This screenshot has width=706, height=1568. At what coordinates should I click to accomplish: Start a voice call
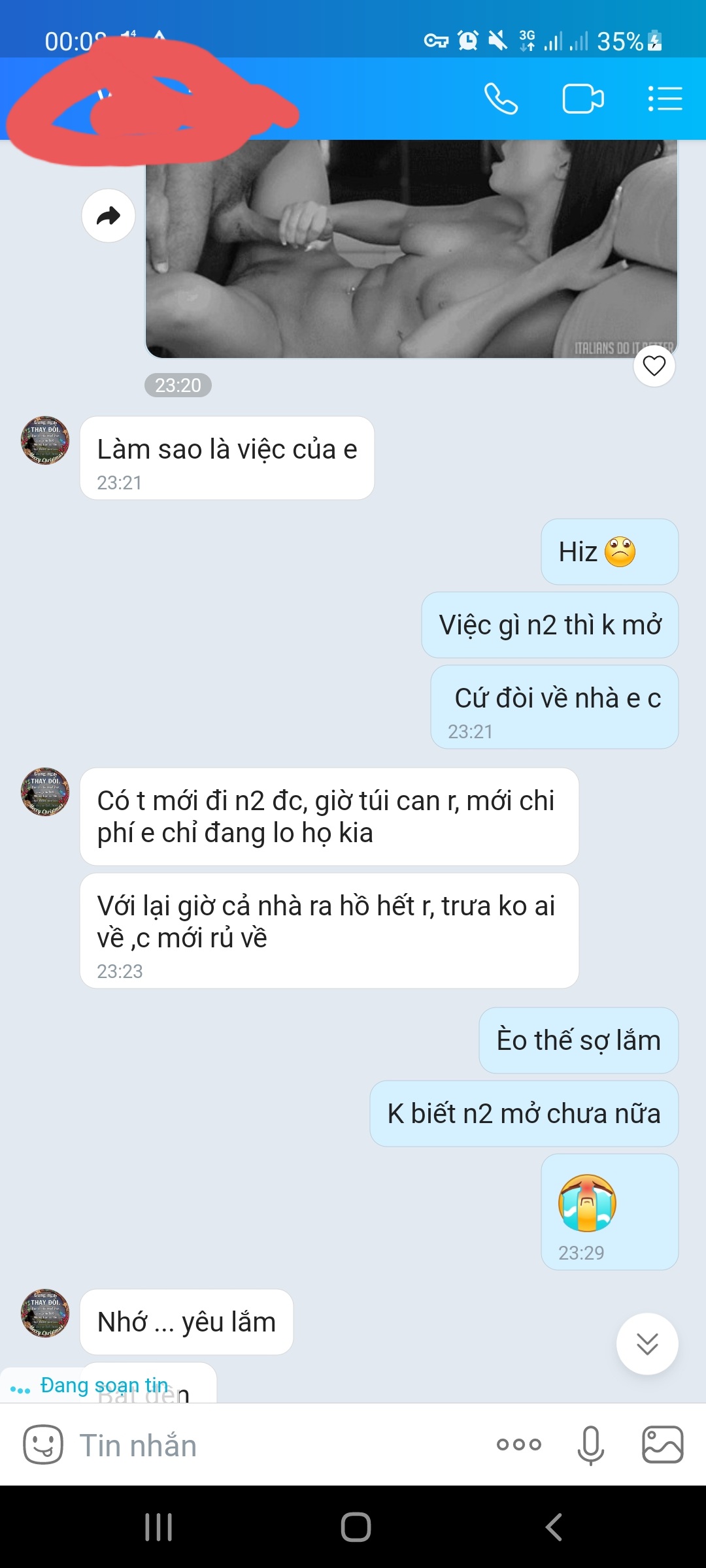click(501, 99)
